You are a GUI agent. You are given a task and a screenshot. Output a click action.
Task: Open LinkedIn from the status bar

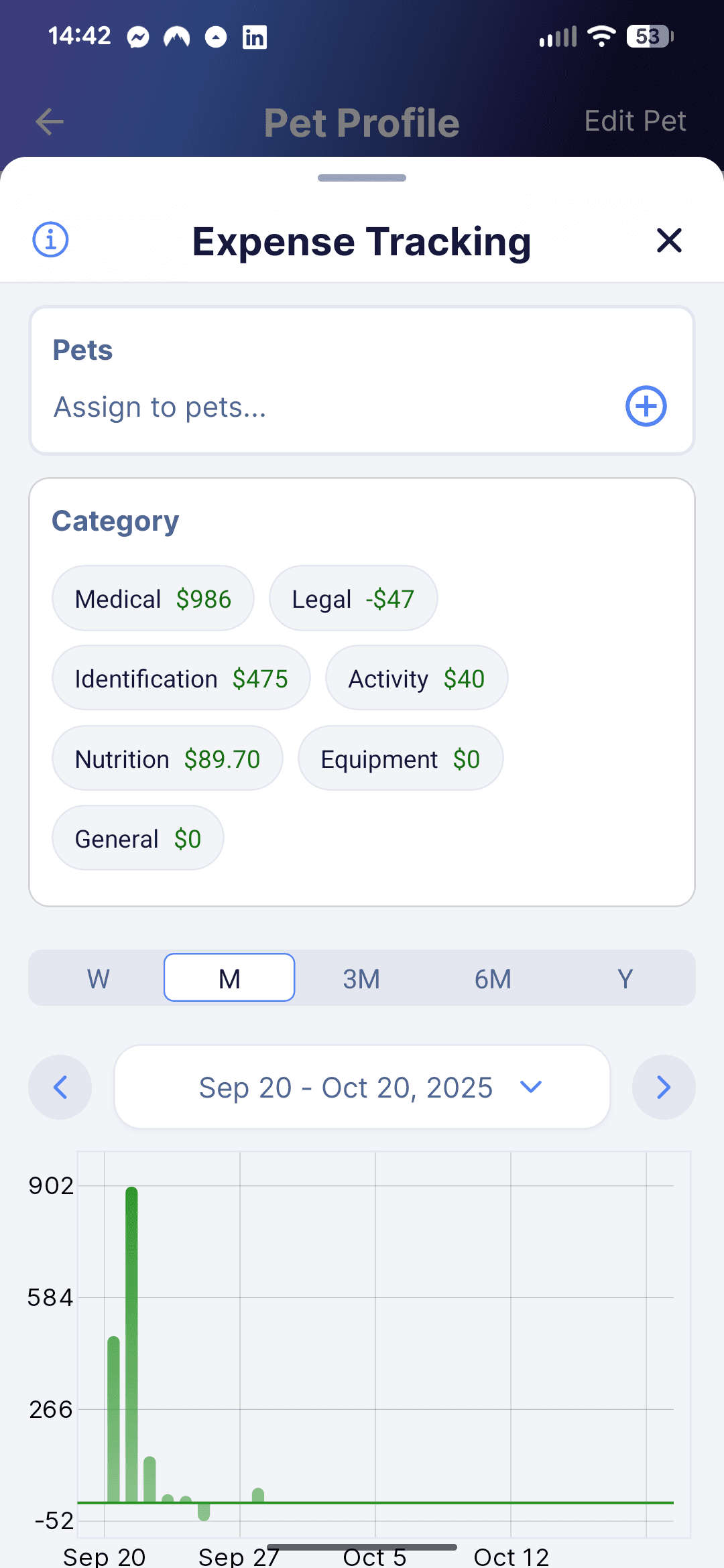(254, 37)
